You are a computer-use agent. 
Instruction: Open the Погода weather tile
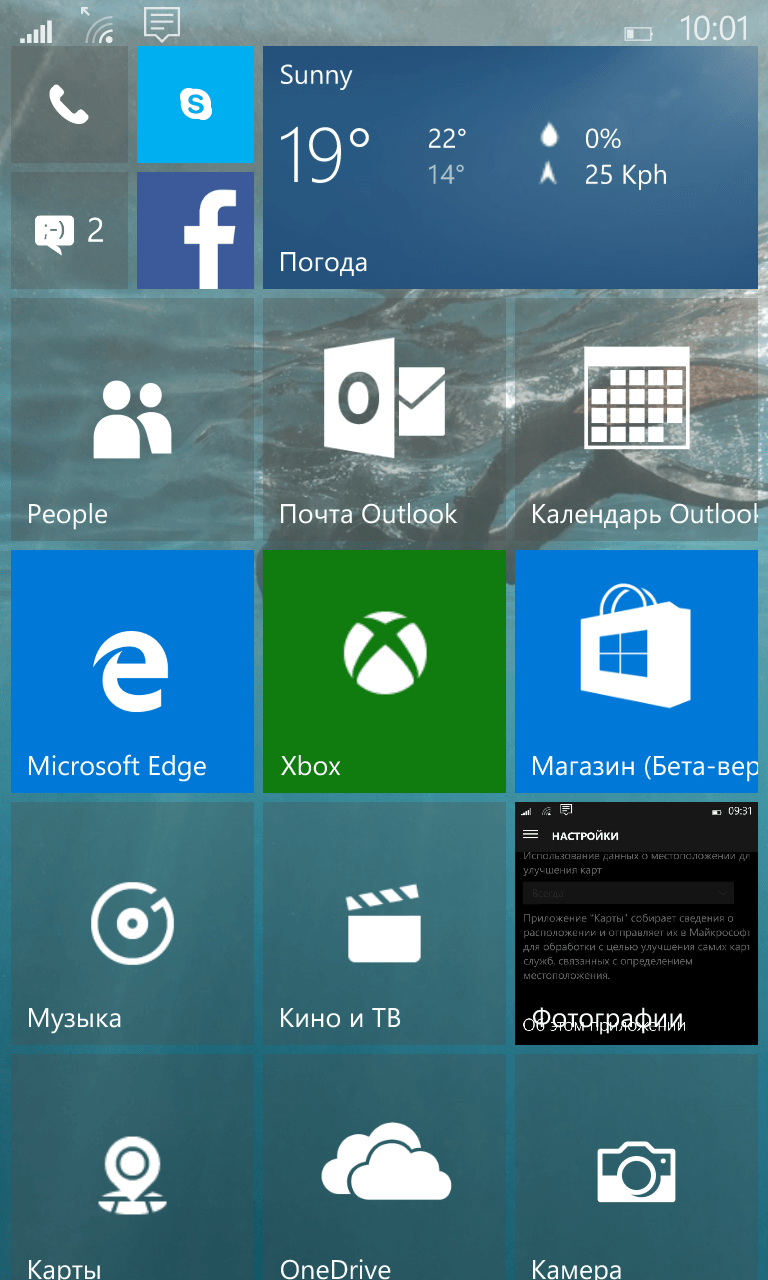[x=510, y=167]
